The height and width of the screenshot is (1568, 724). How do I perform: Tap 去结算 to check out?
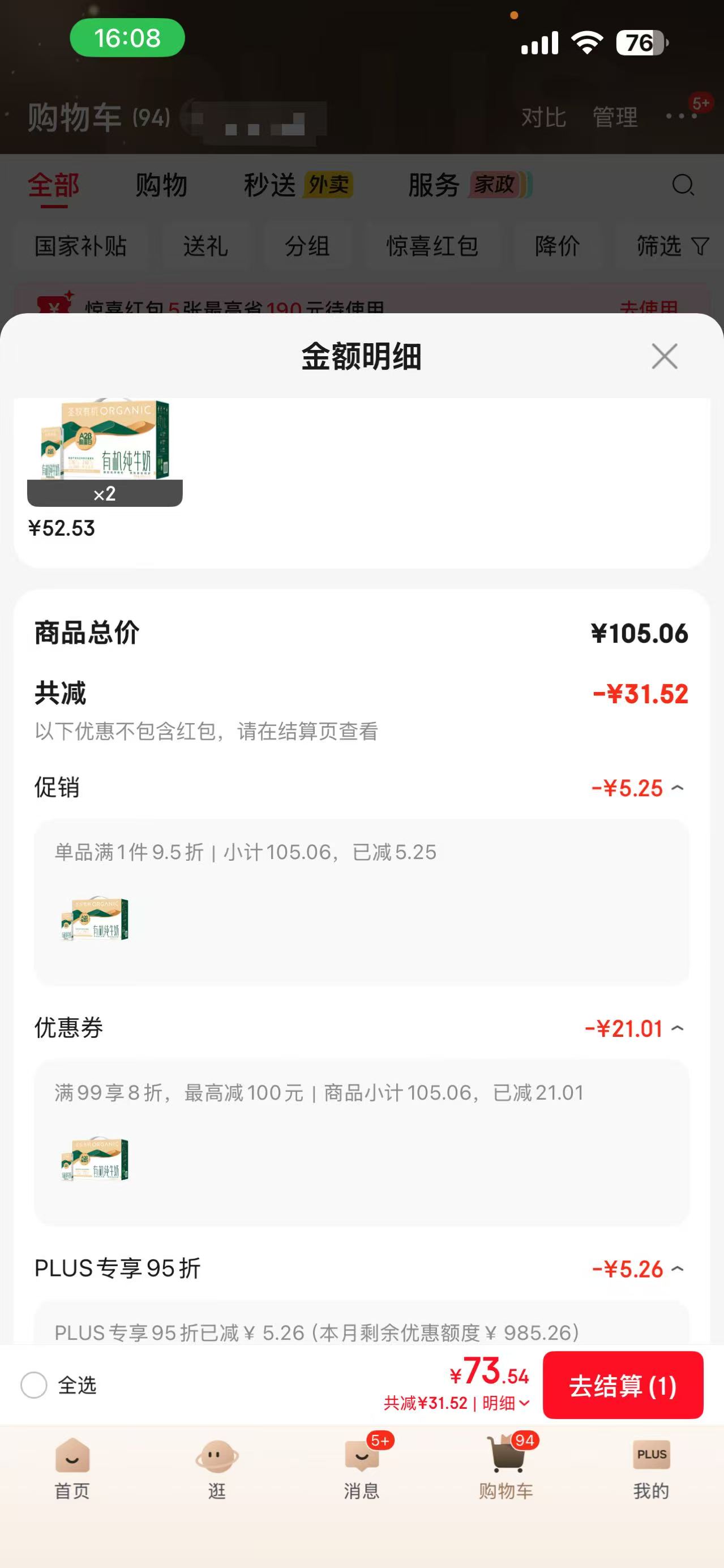[x=623, y=1386]
